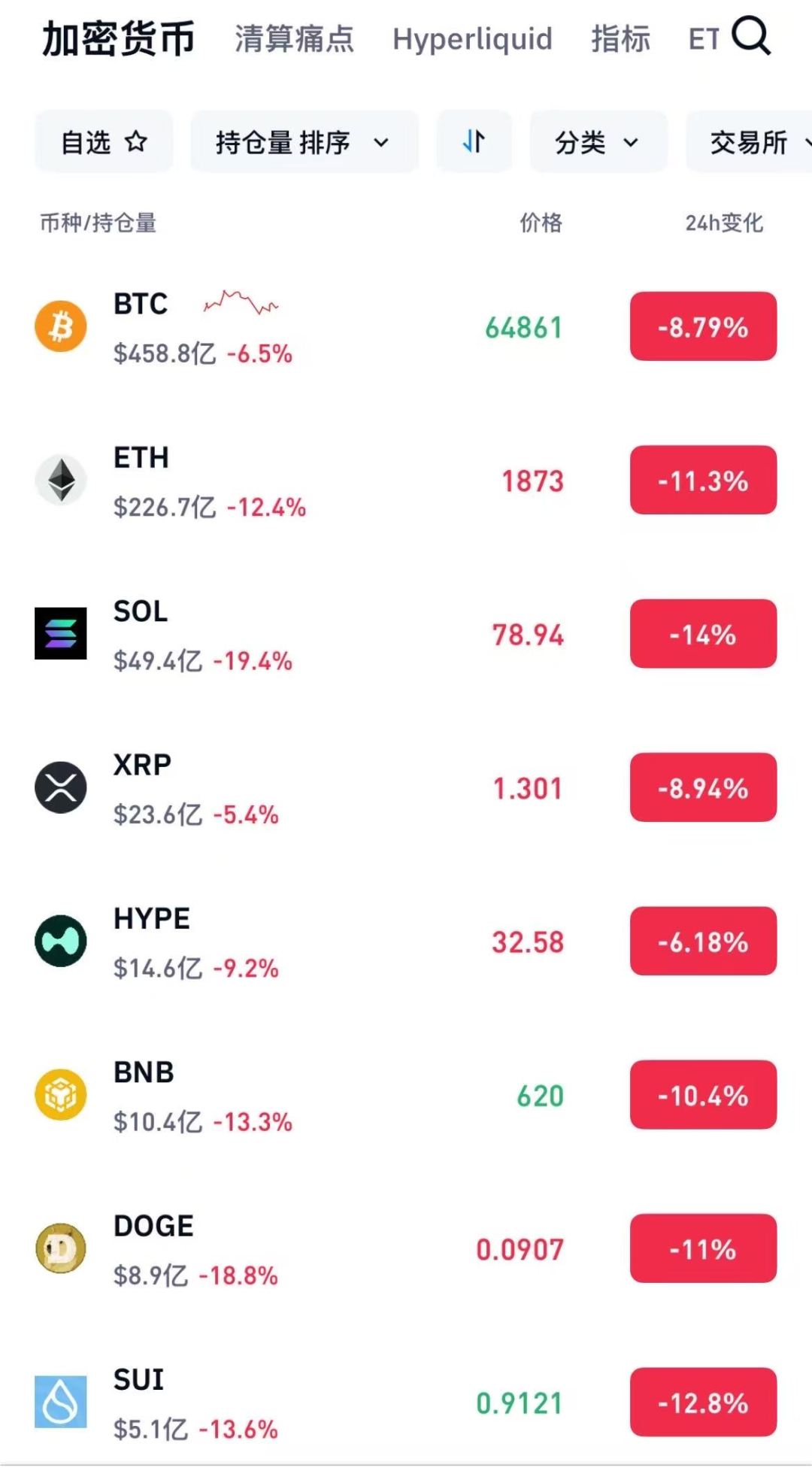Switch to the 清算痛点 tab
This screenshot has height=1471, width=812.
pyautogui.click(x=294, y=39)
